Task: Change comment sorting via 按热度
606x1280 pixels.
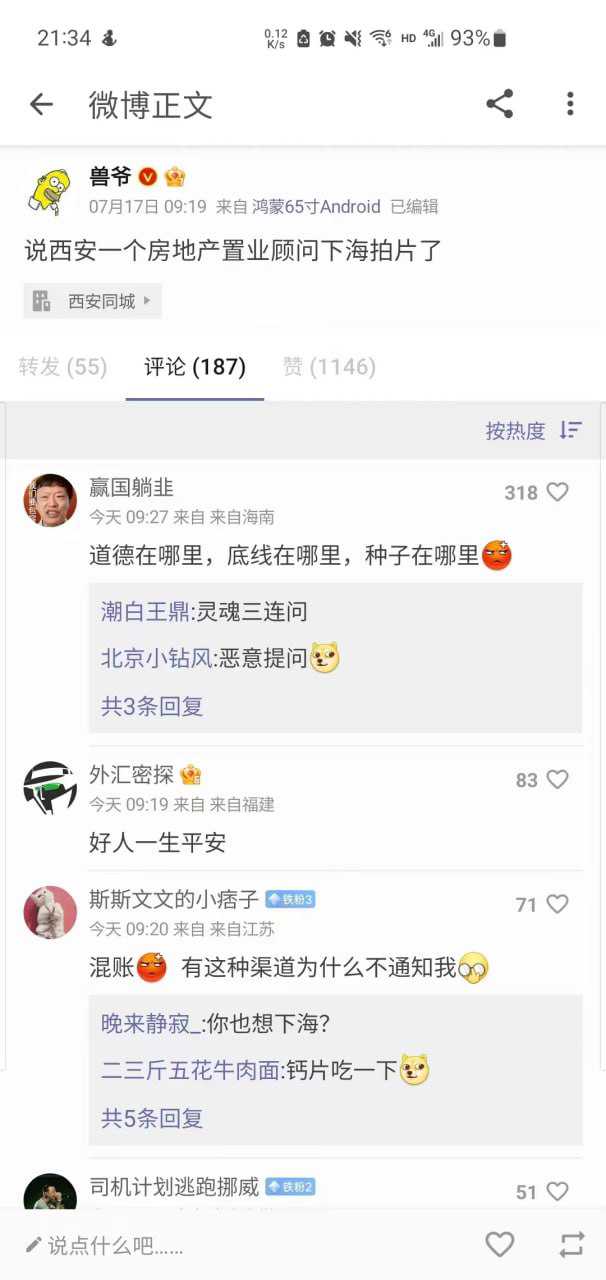Action: click(533, 430)
